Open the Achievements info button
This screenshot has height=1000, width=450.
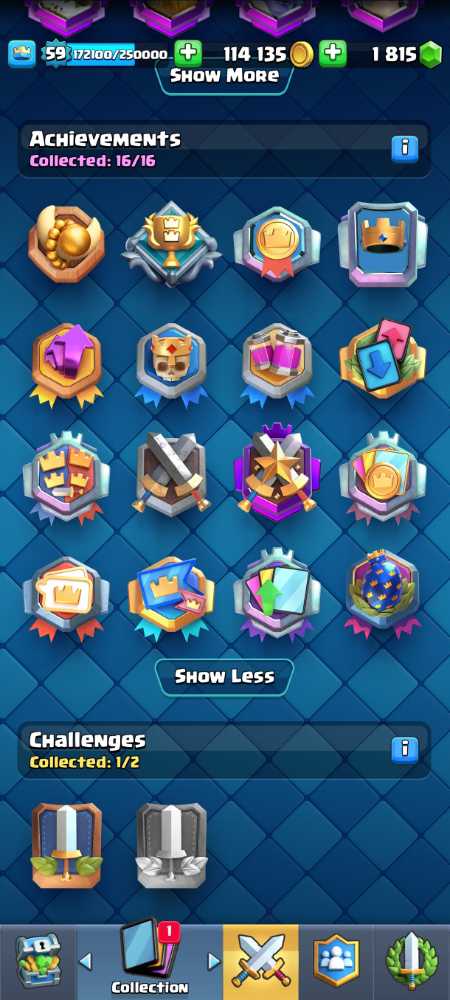(405, 149)
